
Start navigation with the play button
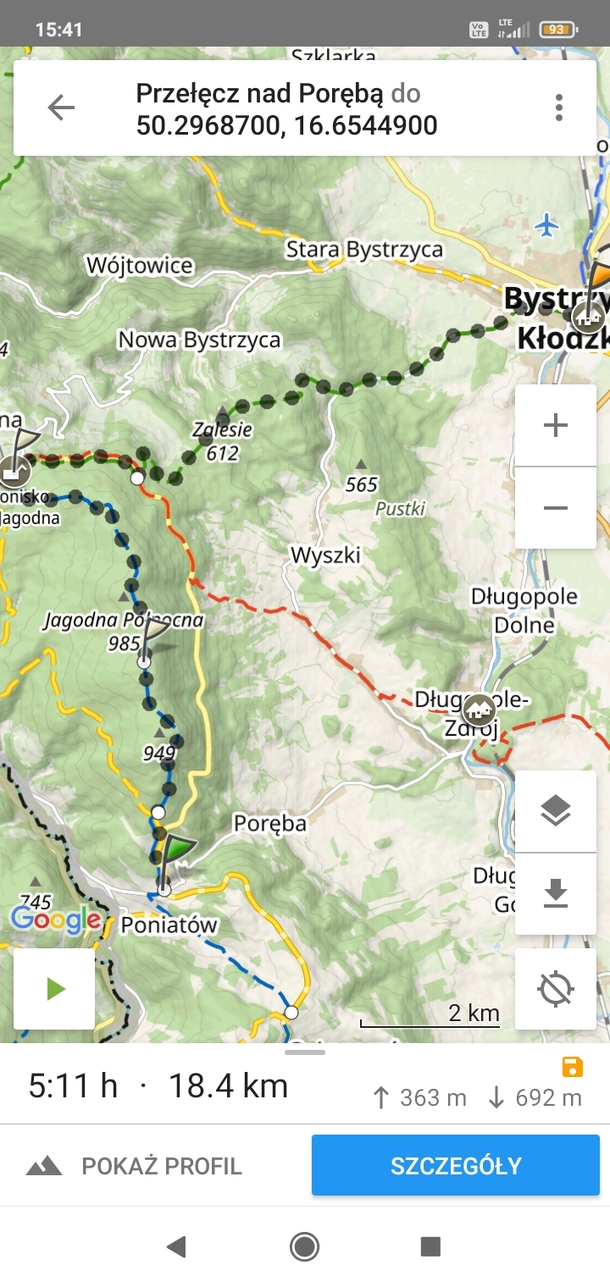click(x=55, y=989)
